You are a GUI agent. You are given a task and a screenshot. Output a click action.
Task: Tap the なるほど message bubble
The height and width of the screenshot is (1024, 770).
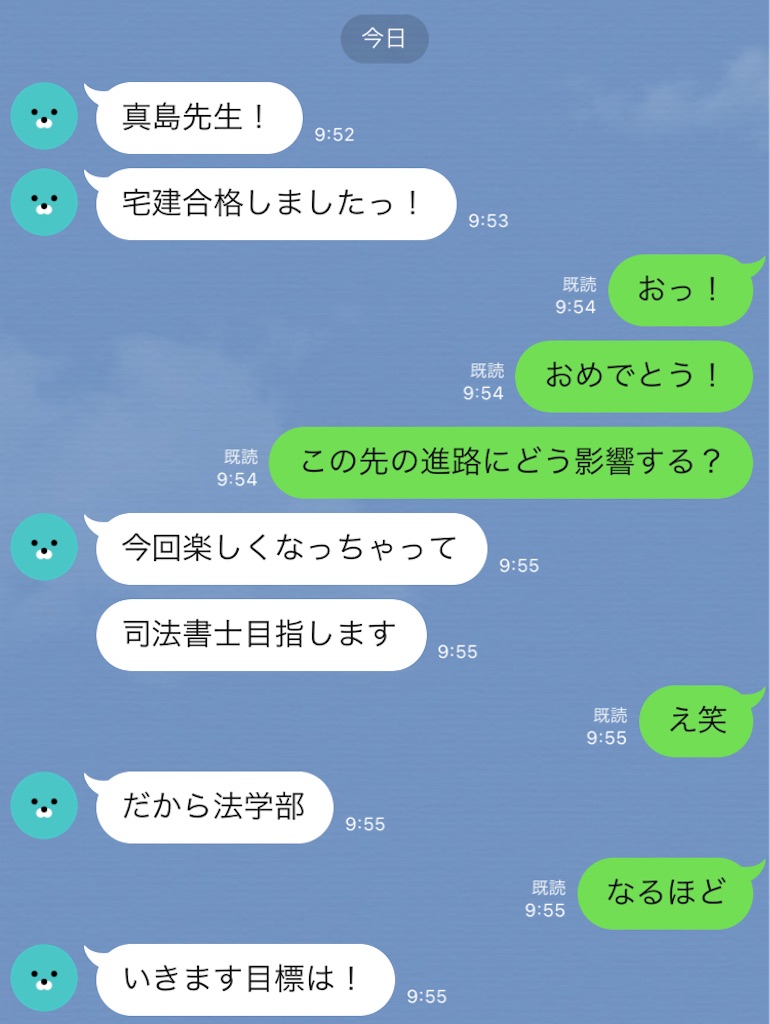pos(666,894)
